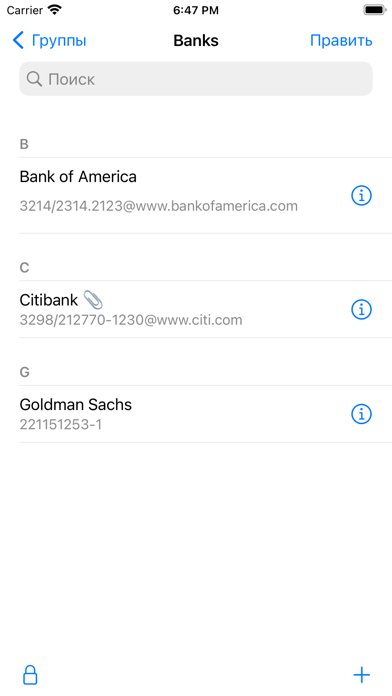Add a new entry with plus
This screenshot has height=696, width=392.
(361, 675)
